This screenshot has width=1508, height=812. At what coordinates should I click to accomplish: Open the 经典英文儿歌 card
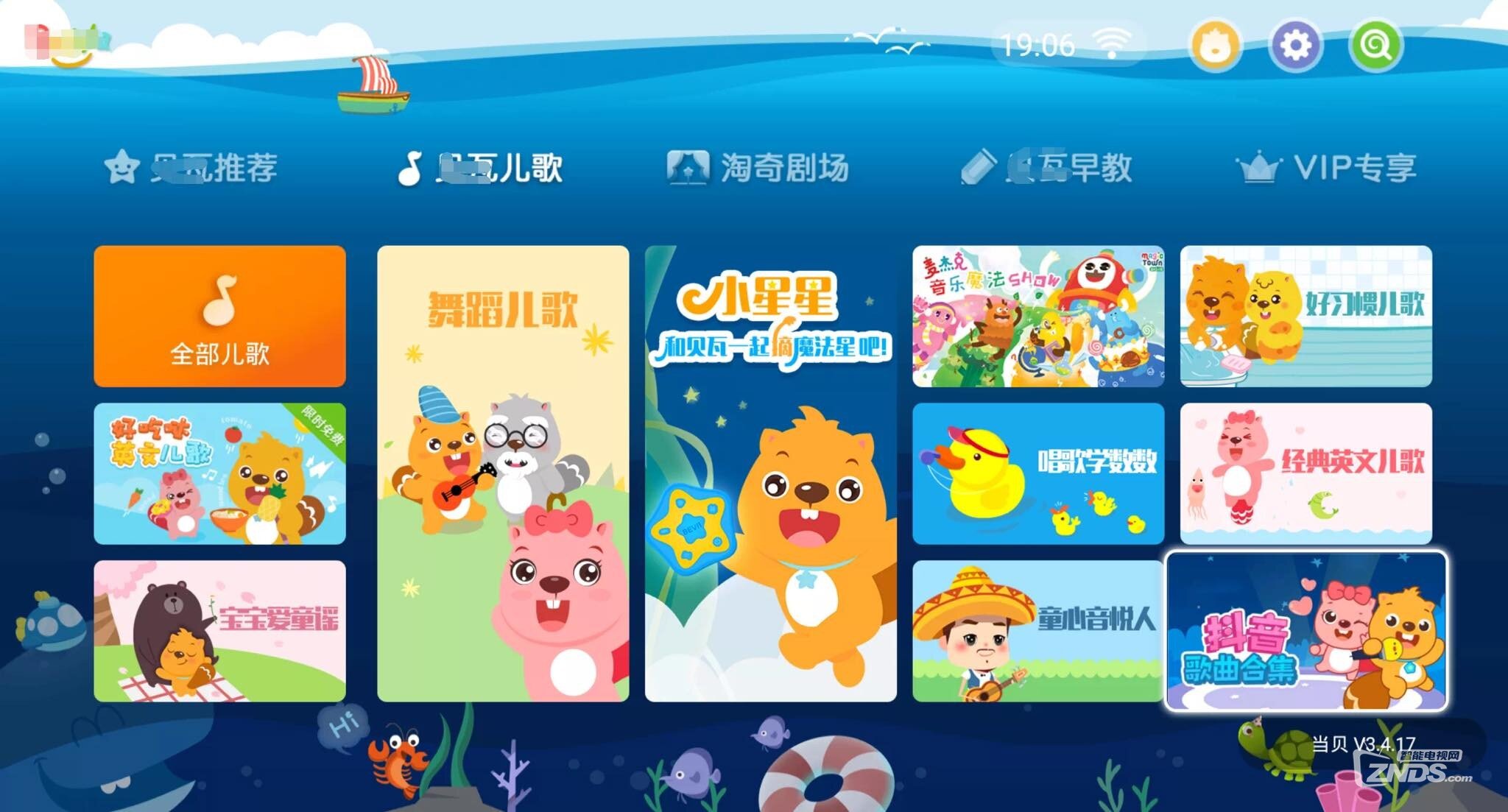pyautogui.click(x=1306, y=473)
